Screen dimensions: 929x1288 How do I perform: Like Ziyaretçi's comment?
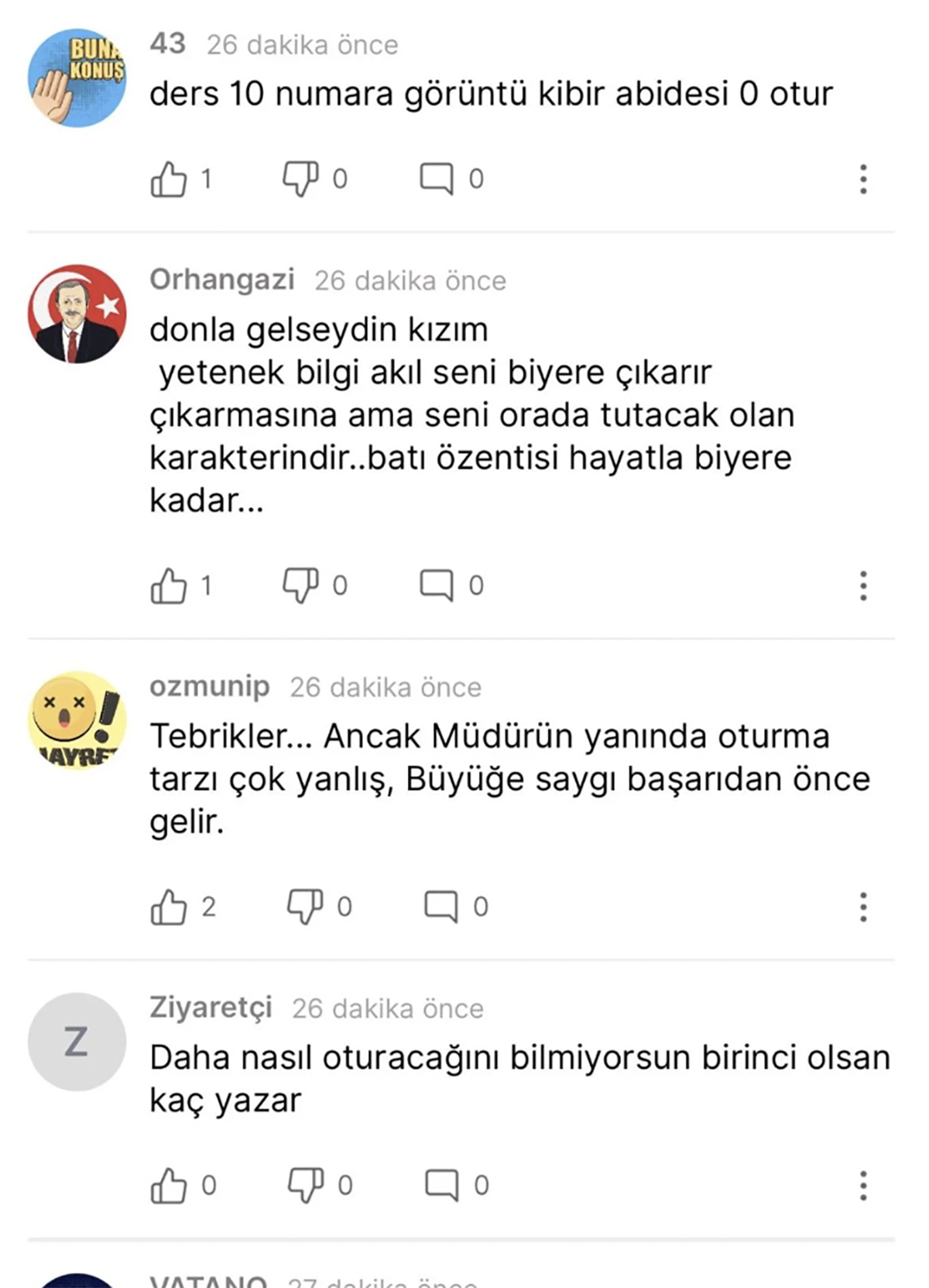tap(169, 1185)
